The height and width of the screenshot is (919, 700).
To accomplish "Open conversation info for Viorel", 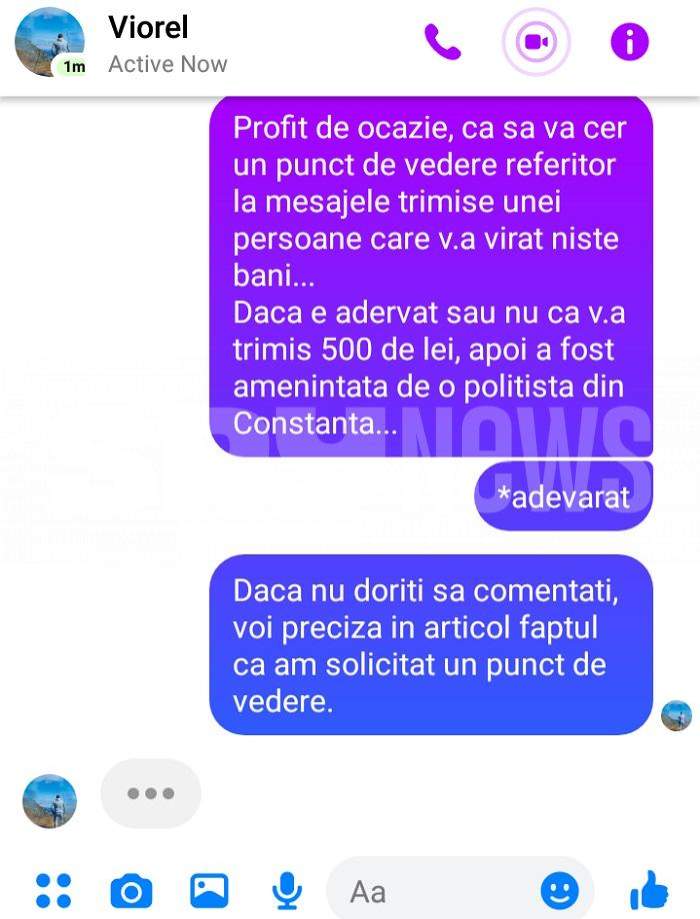I will 629,42.
